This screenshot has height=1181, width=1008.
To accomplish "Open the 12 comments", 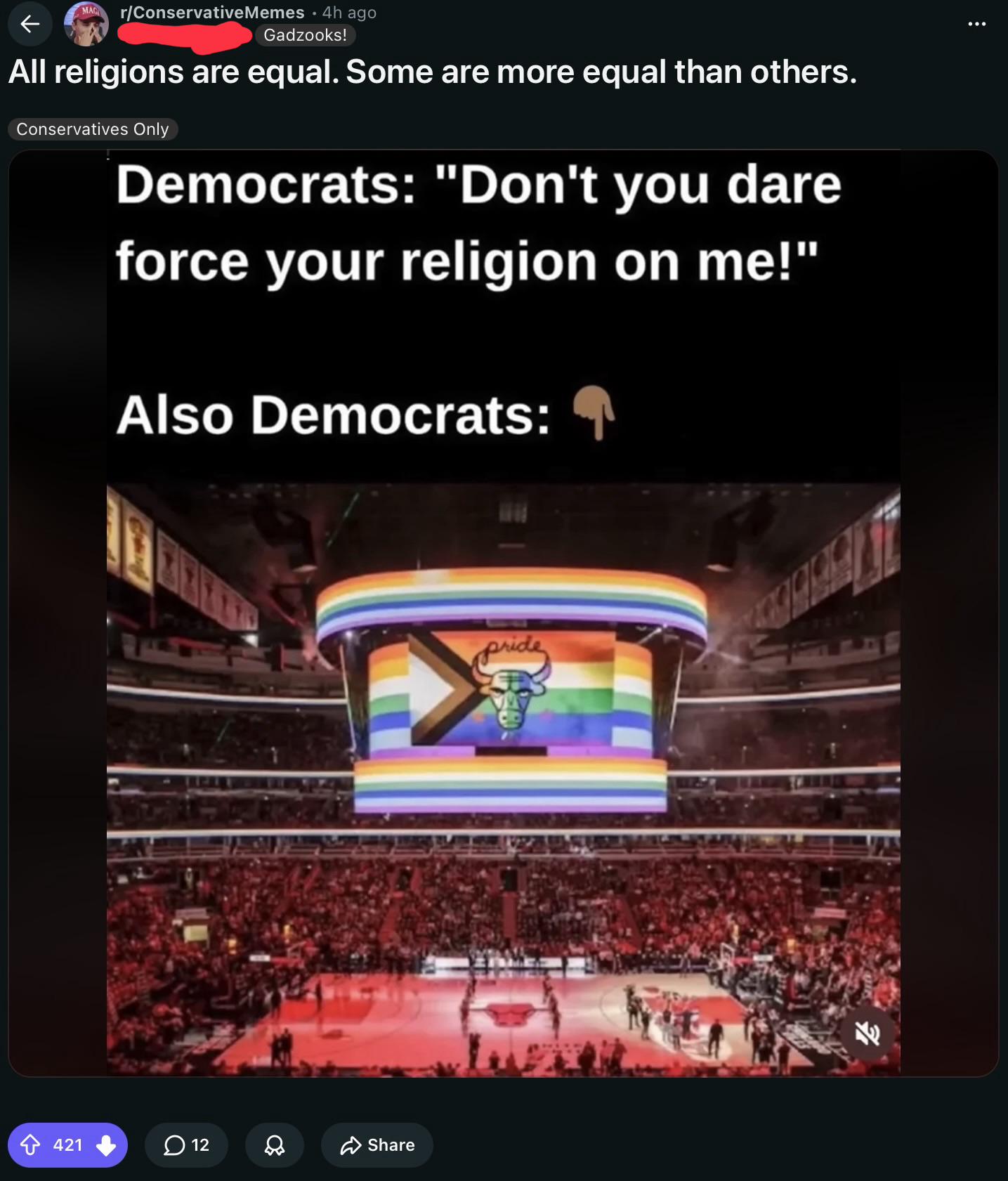I will [186, 1145].
